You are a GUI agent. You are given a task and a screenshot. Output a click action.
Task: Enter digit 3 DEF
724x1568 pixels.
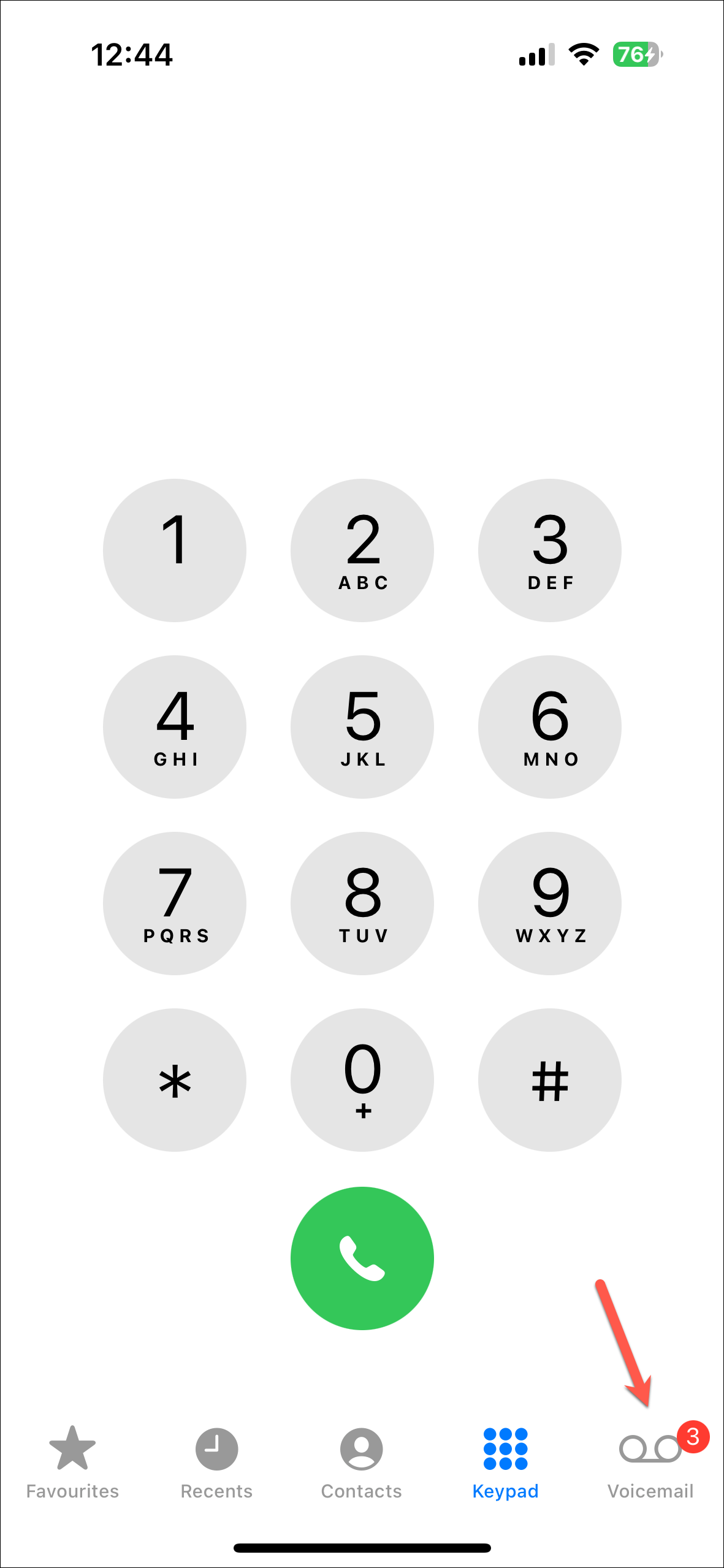click(x=550, y=550)
